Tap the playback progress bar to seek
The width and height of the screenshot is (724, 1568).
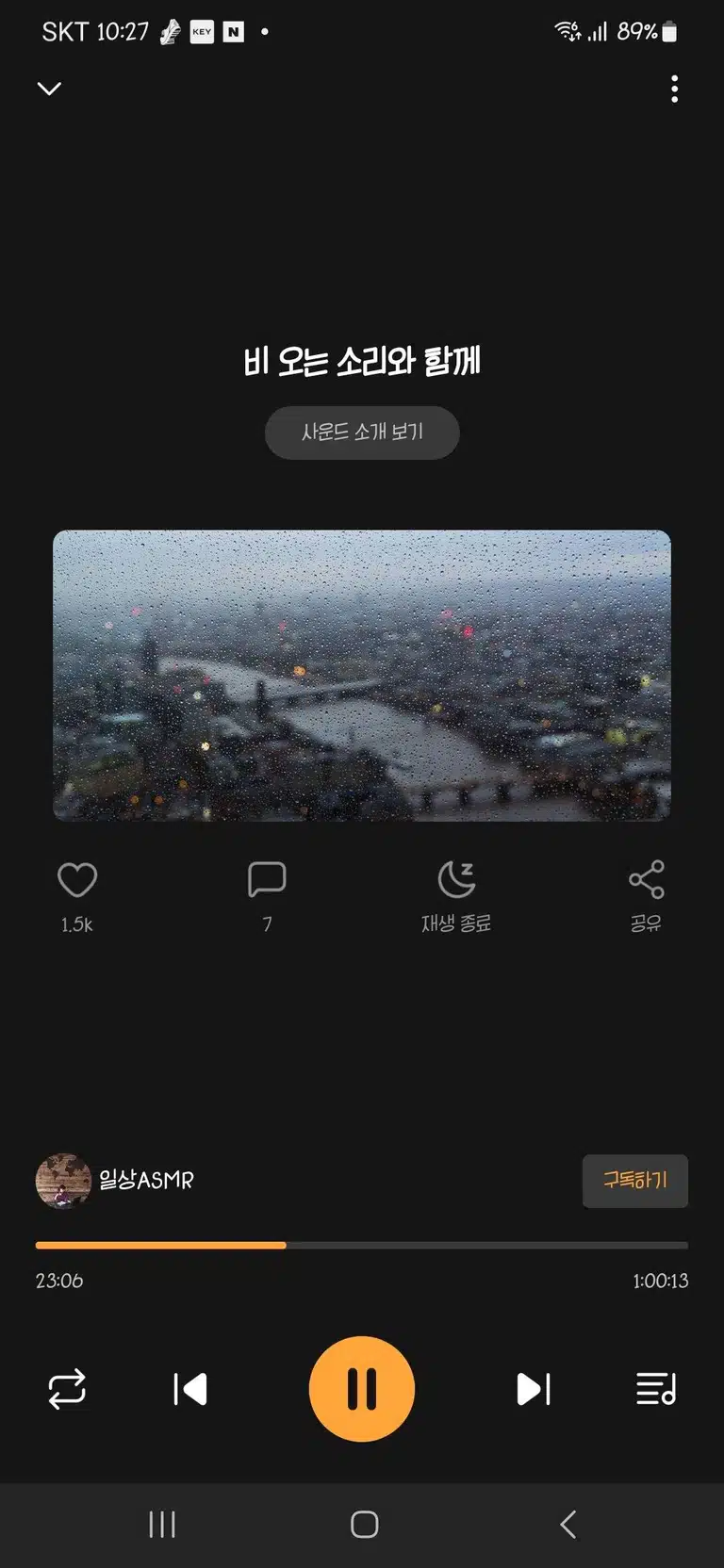(362, 1245)
